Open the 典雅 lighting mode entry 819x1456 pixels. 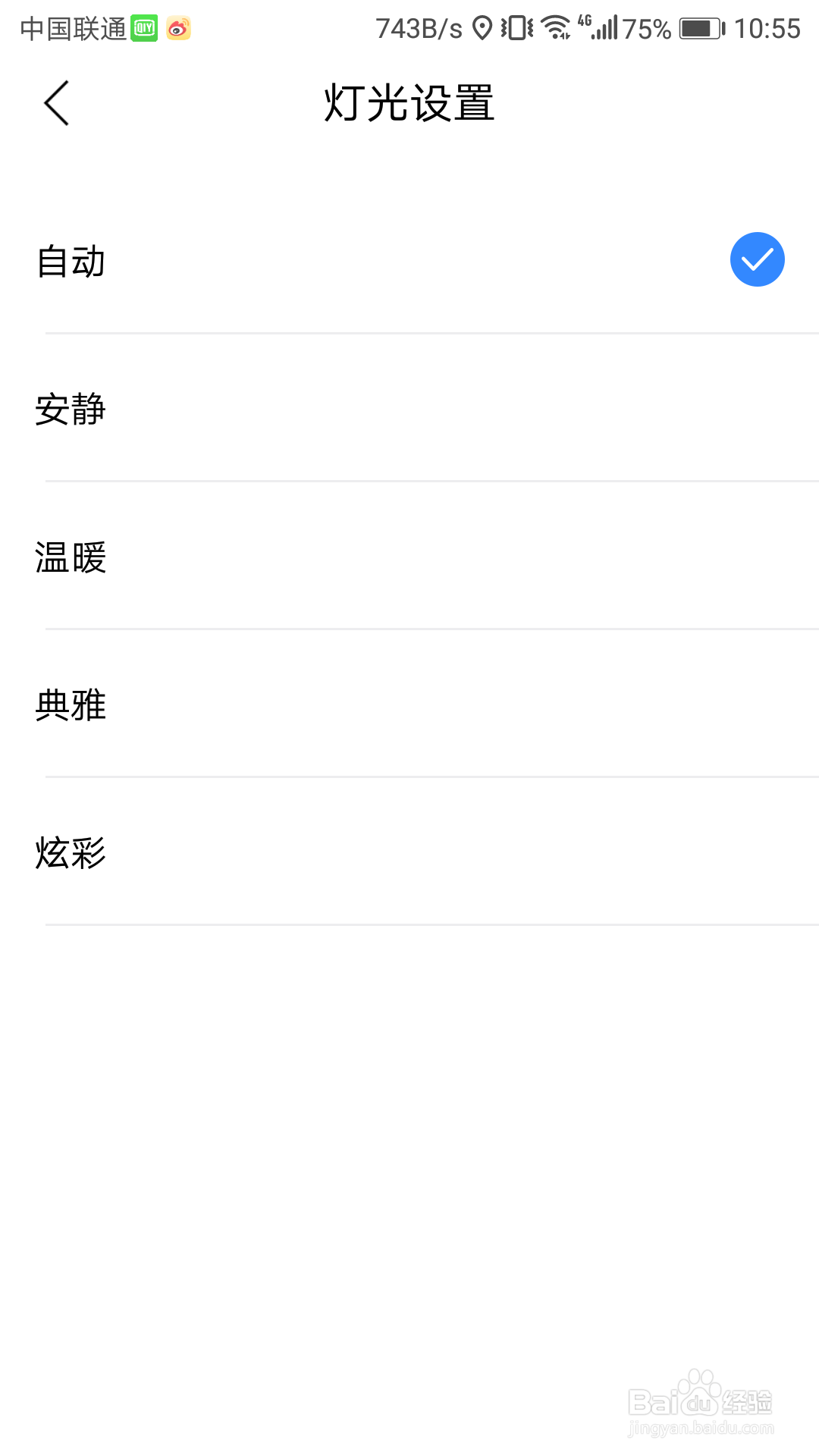409,705
